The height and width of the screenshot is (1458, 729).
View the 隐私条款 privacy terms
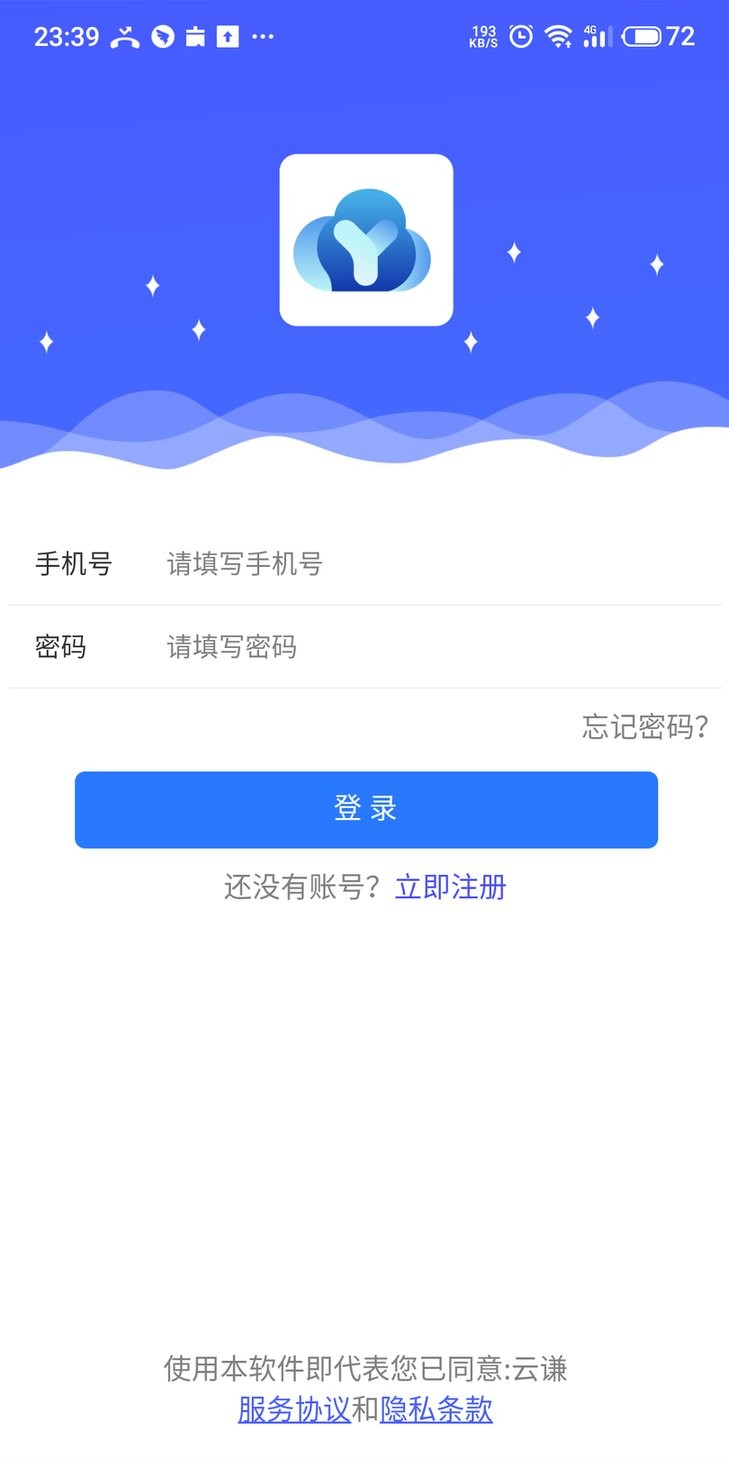436,1410
